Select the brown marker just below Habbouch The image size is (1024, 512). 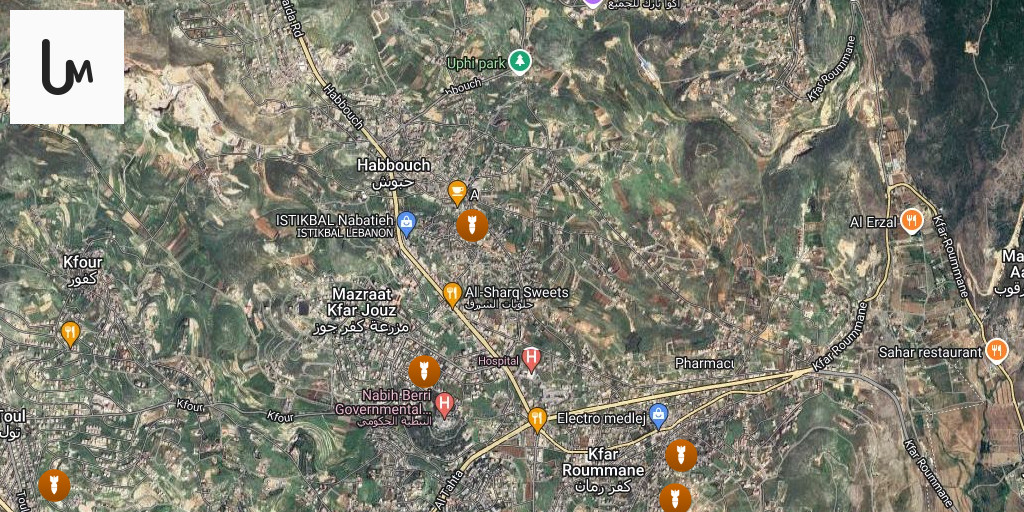472,225
